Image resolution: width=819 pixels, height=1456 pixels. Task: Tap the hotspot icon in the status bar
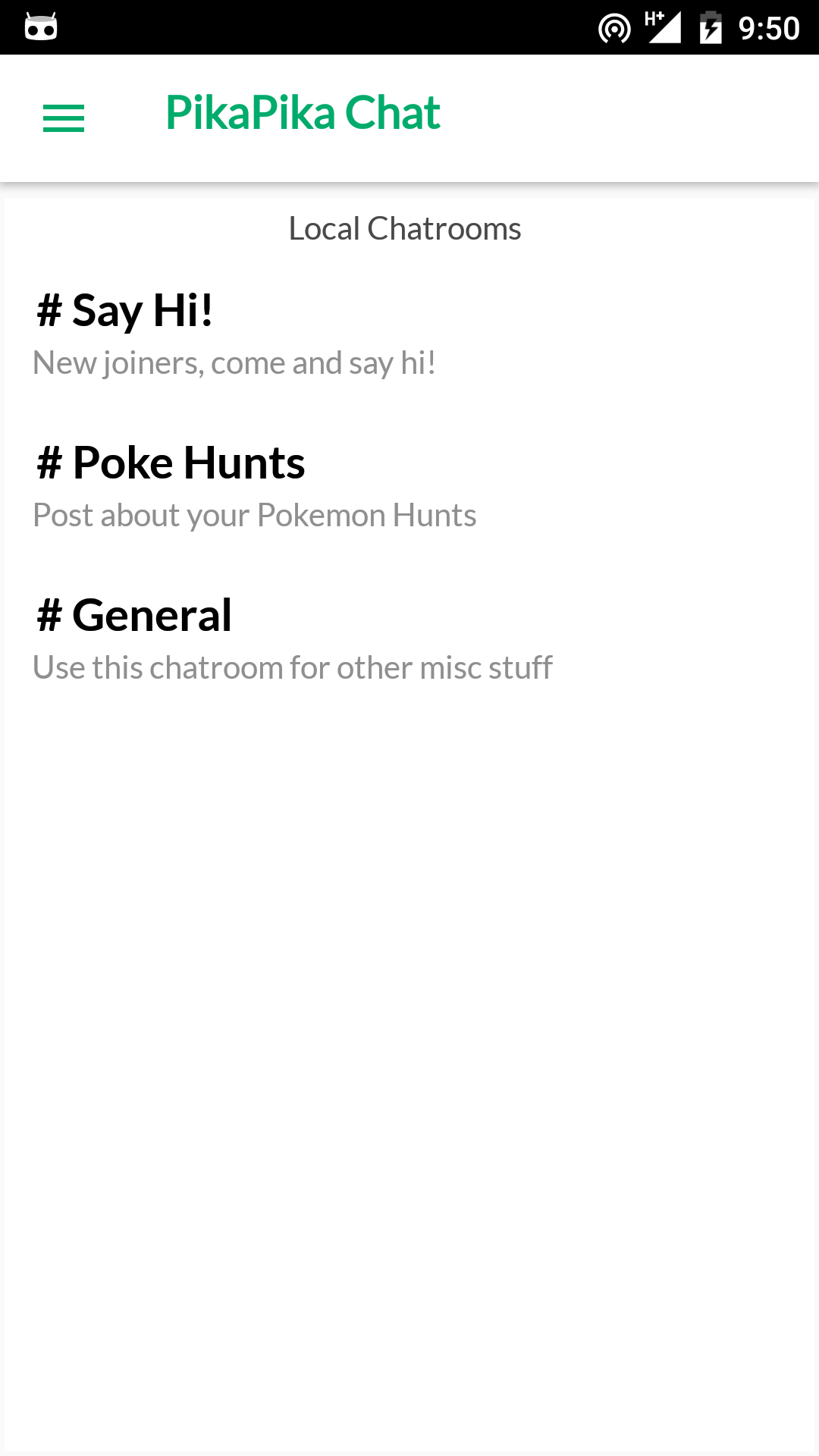(614, 27)
